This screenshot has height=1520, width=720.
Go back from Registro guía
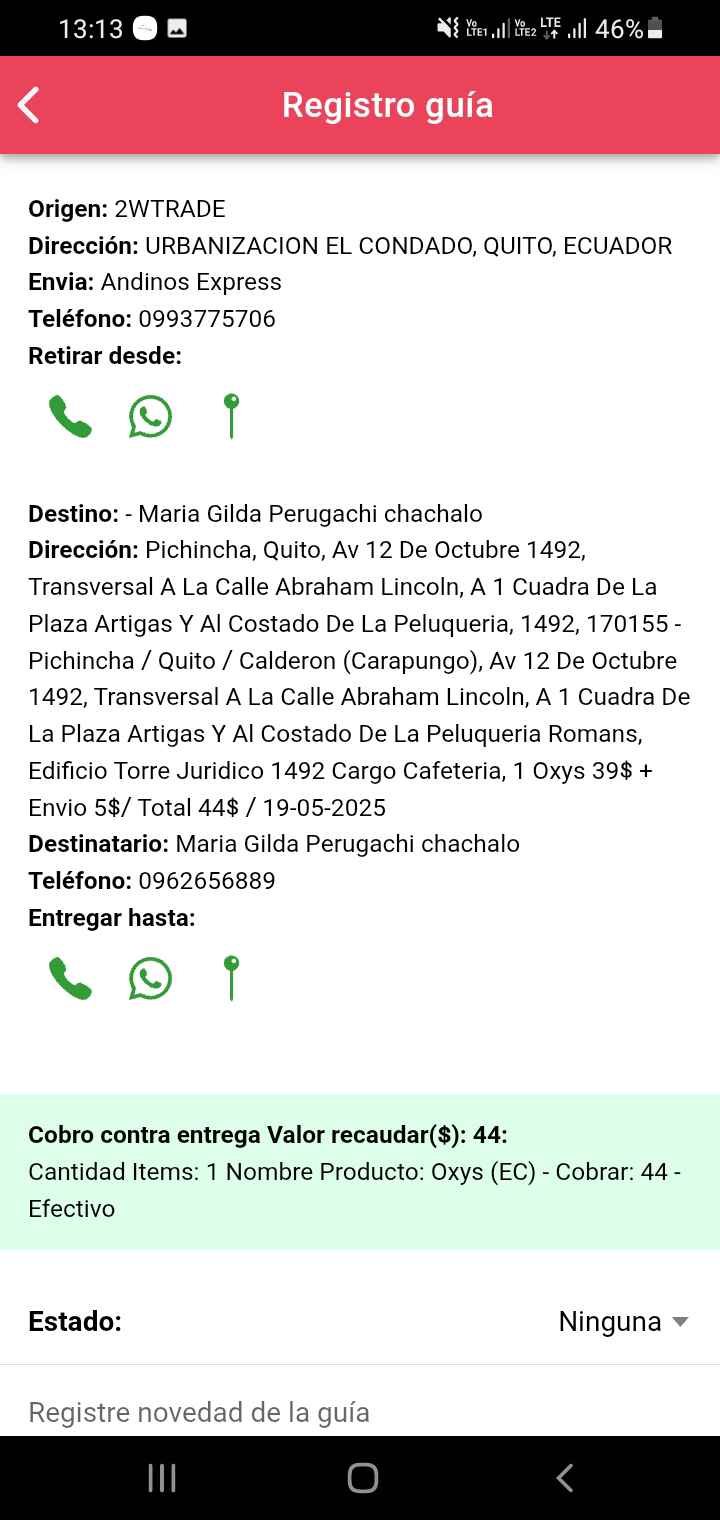29,105
